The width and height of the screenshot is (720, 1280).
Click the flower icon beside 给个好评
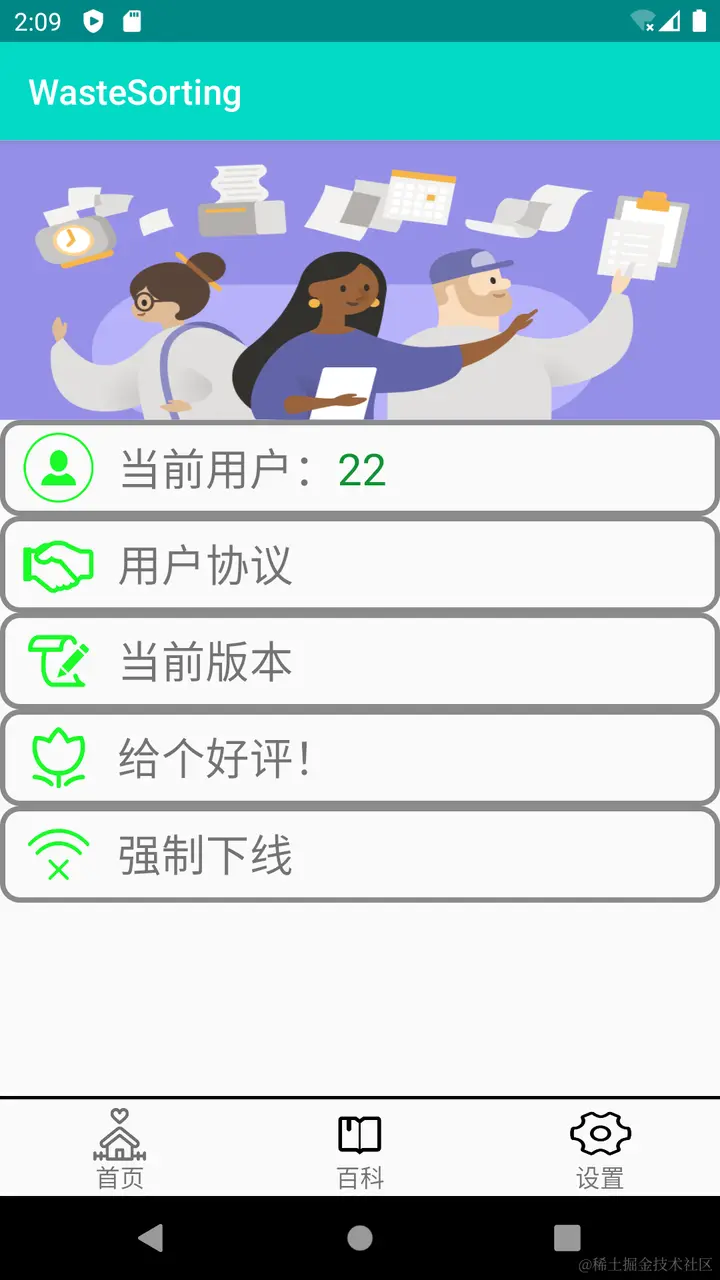[x=57, y=757]
